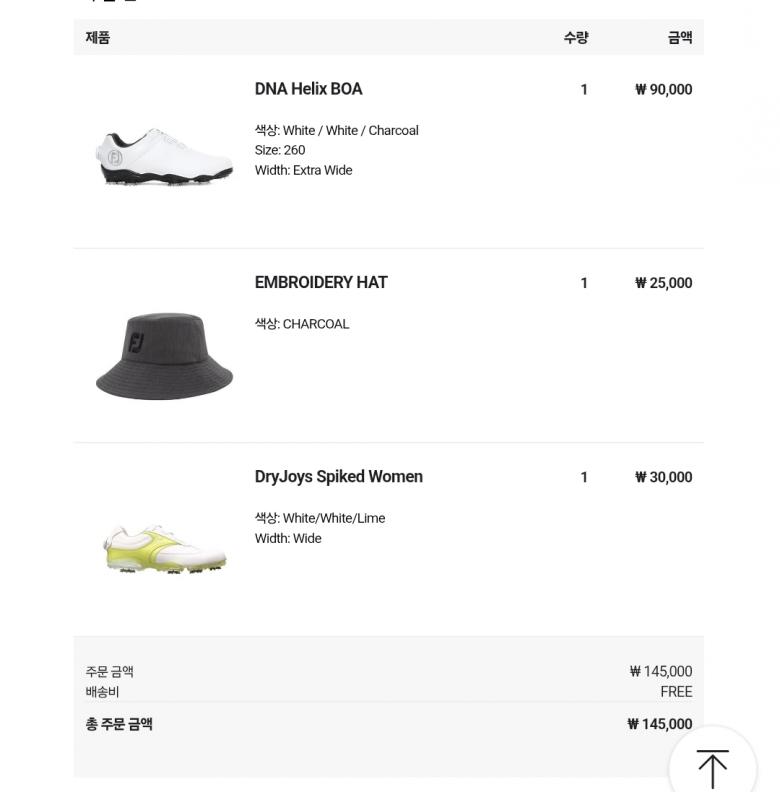Open the DNA Helix BOA product
Viewport: 780px width, 792px height.
coord(308,89)
